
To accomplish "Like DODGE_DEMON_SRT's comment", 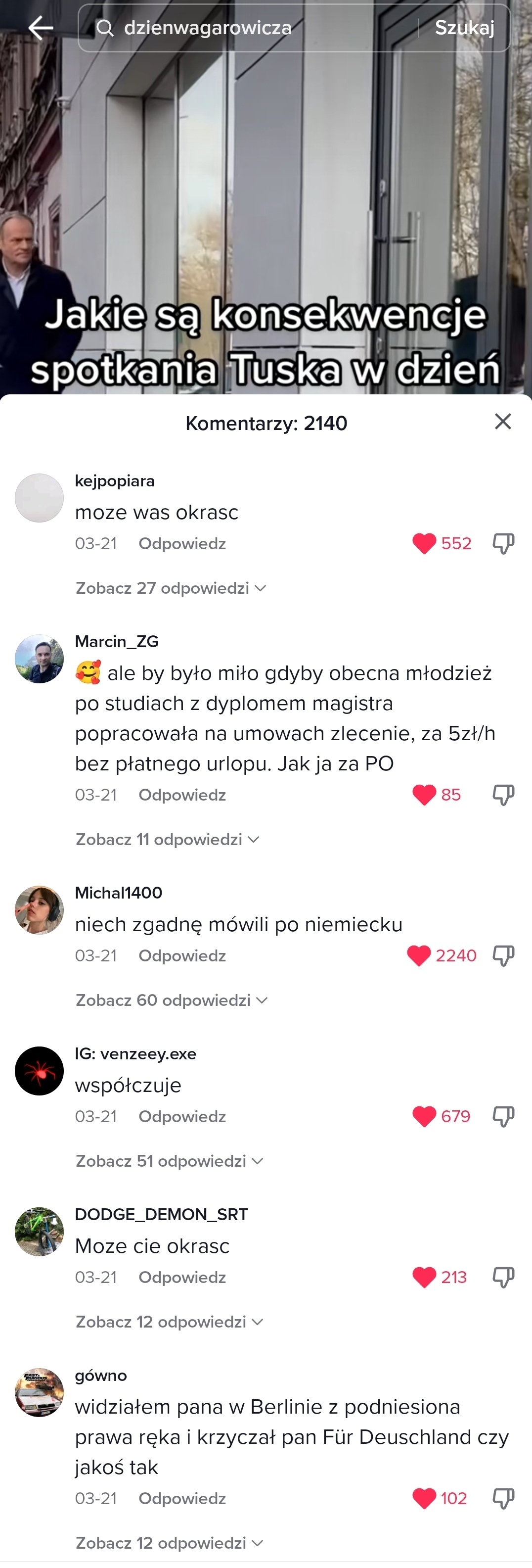I will point(424,1277).
